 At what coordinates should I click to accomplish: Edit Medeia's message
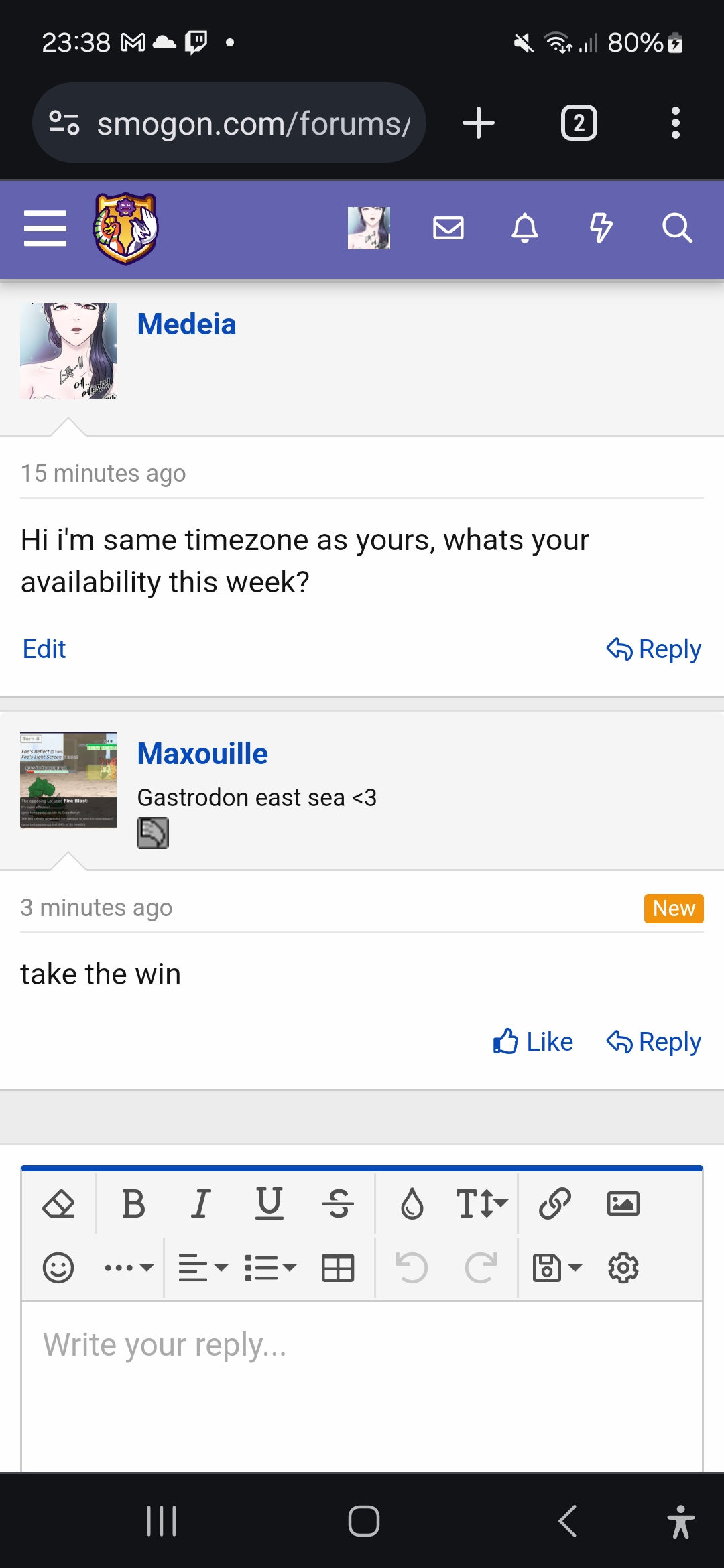coord(44,649)
